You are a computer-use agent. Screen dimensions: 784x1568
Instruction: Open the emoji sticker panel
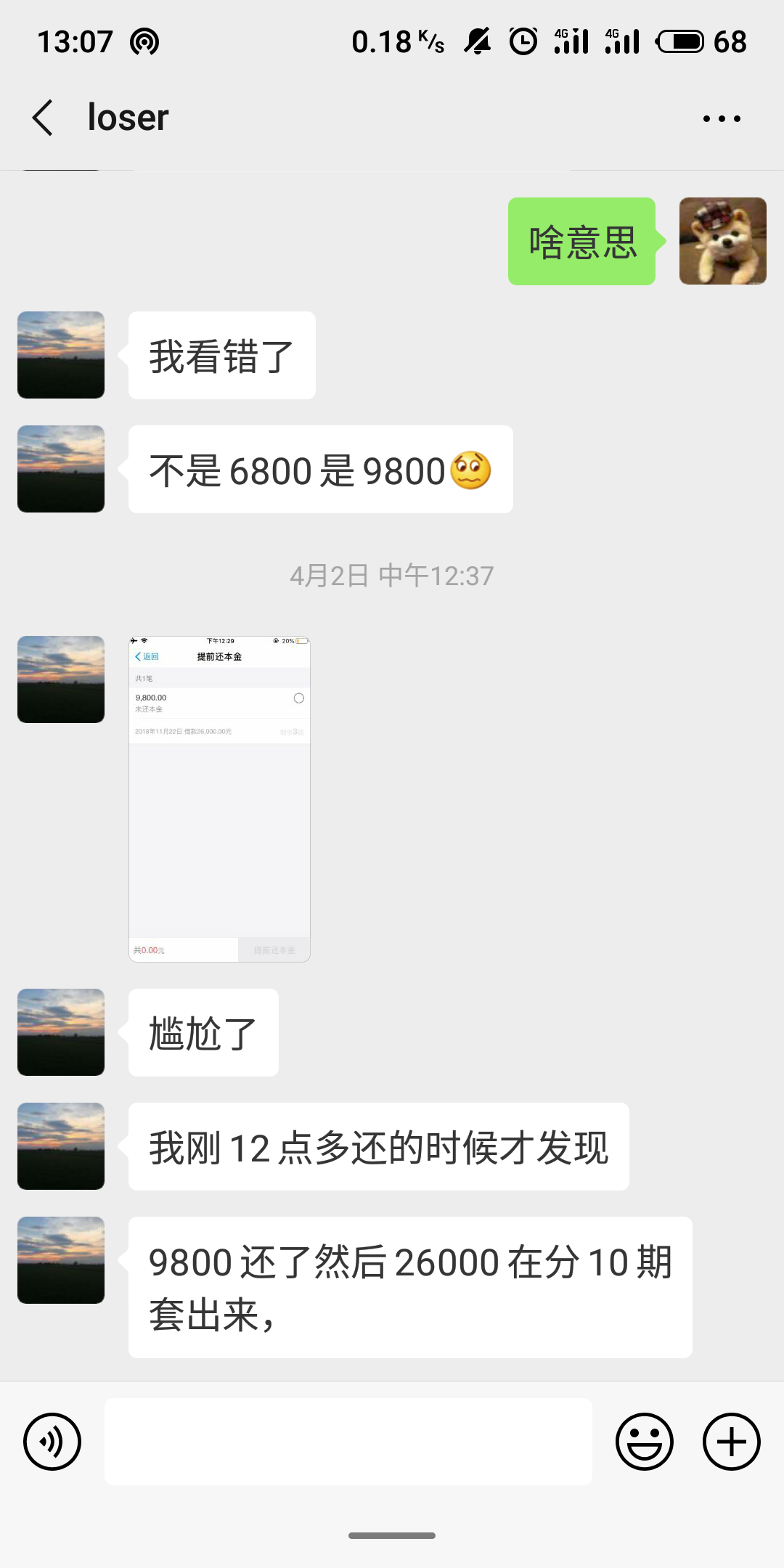pos(644,1442)
